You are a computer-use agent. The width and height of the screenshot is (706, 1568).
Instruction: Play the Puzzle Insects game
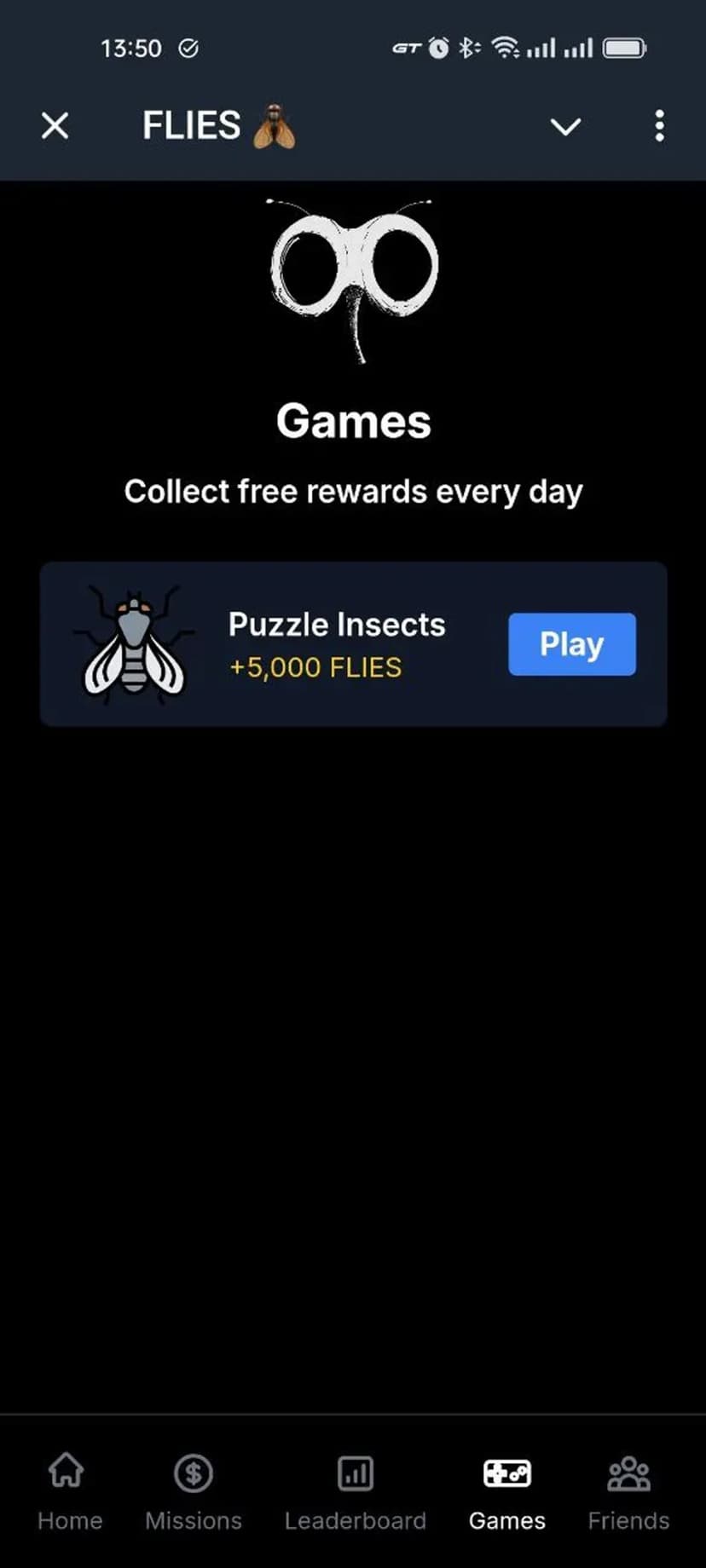571,644
